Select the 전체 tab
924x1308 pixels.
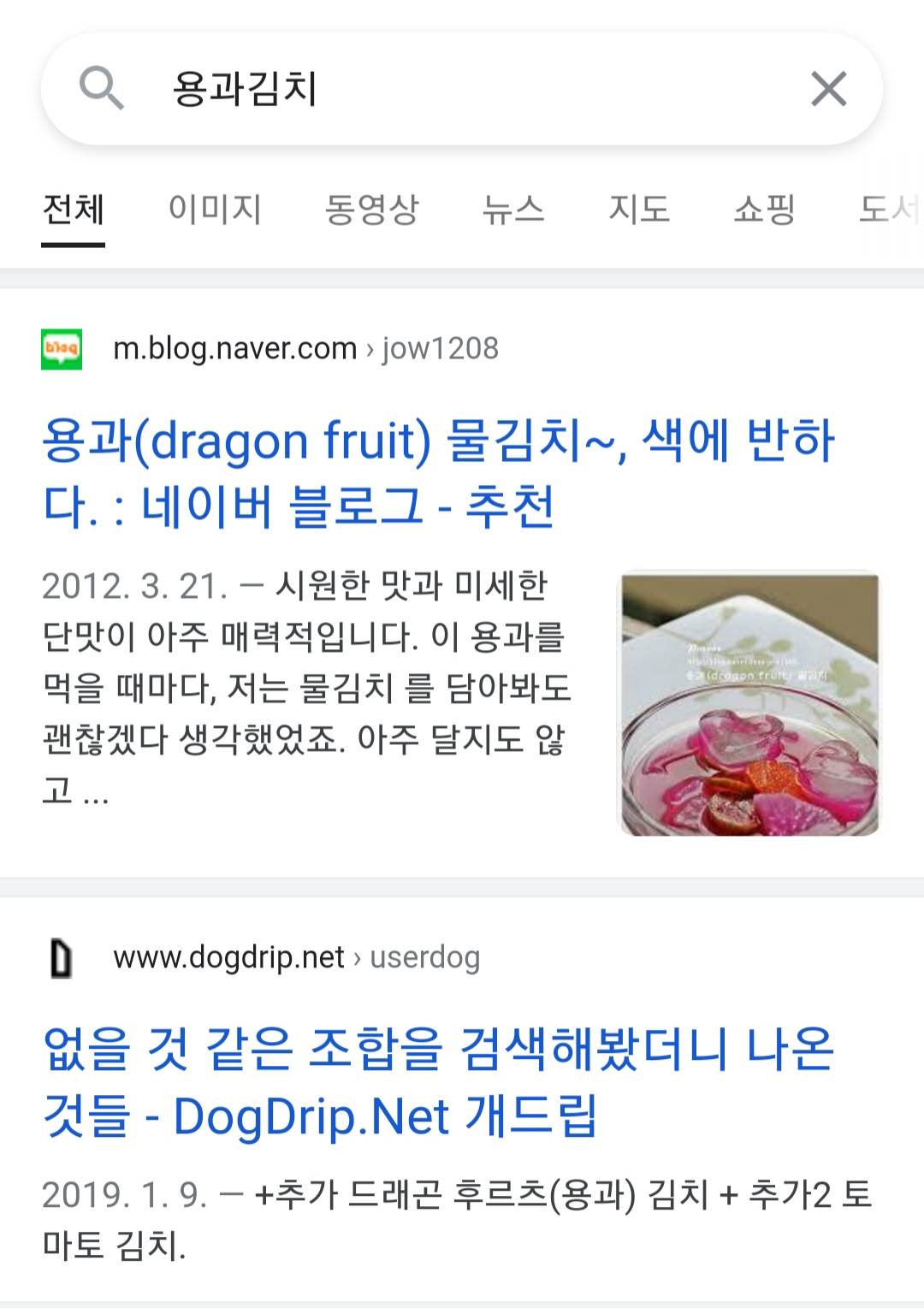tap(74, 210)
